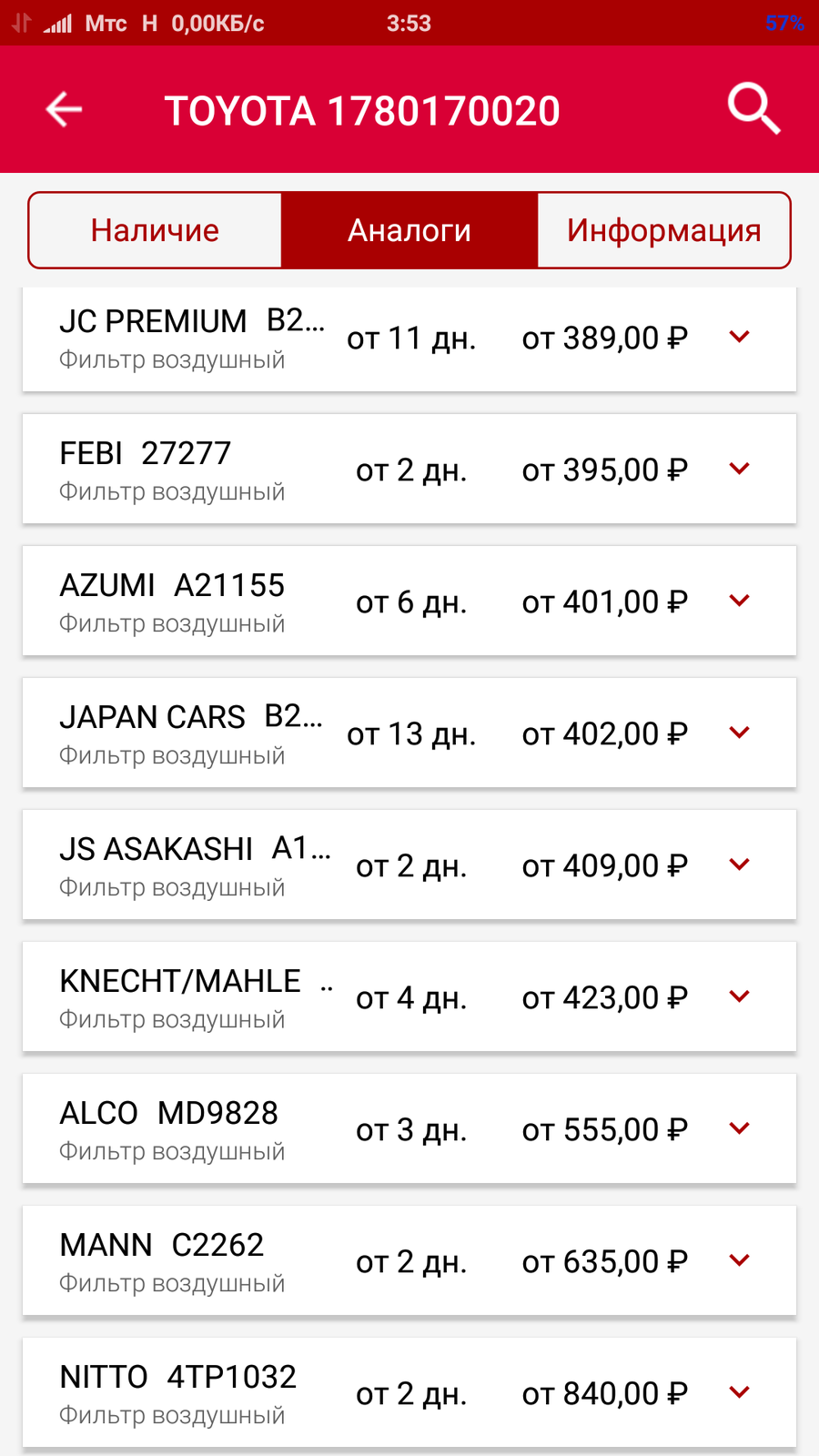The image size is (819, 1456).
Task: Open the JS ASAKASHI filter row
Action: point(409,864)
